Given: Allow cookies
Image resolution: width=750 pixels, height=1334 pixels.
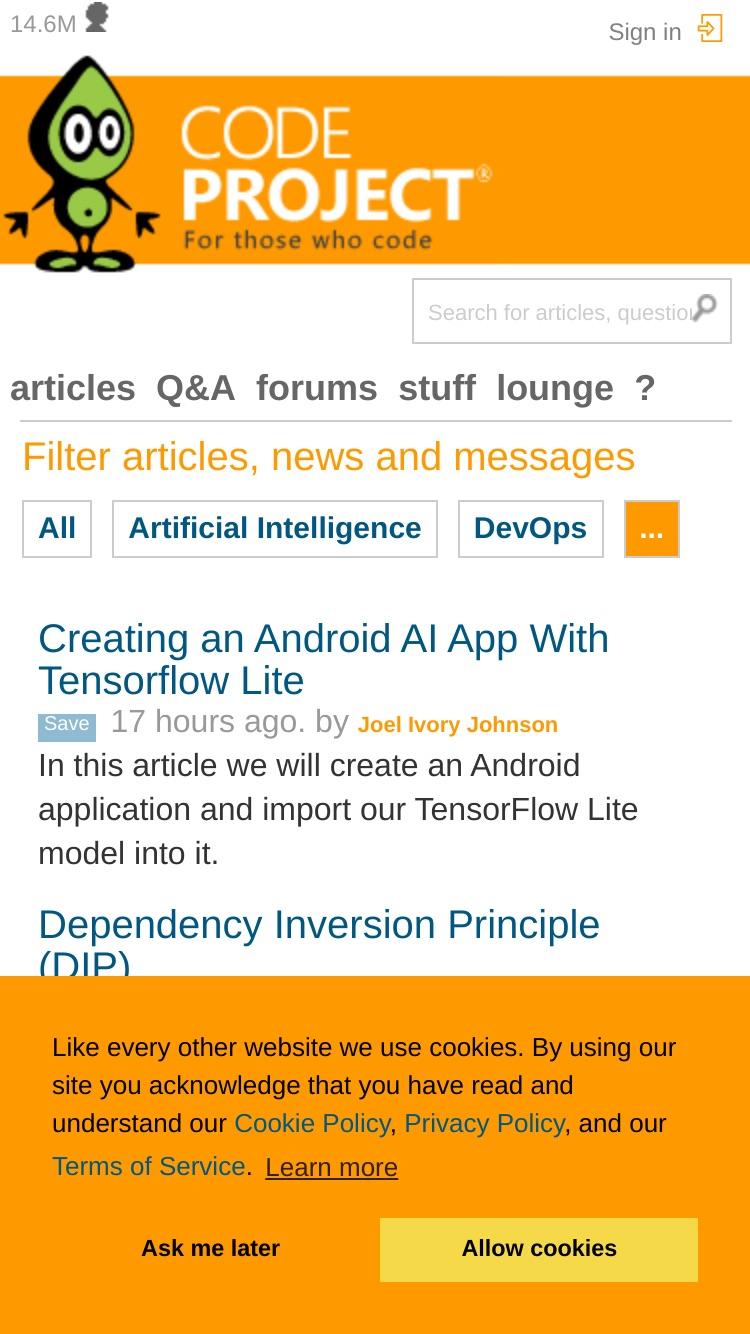Looking at the screenshot, I should [x=539, y=1249].
